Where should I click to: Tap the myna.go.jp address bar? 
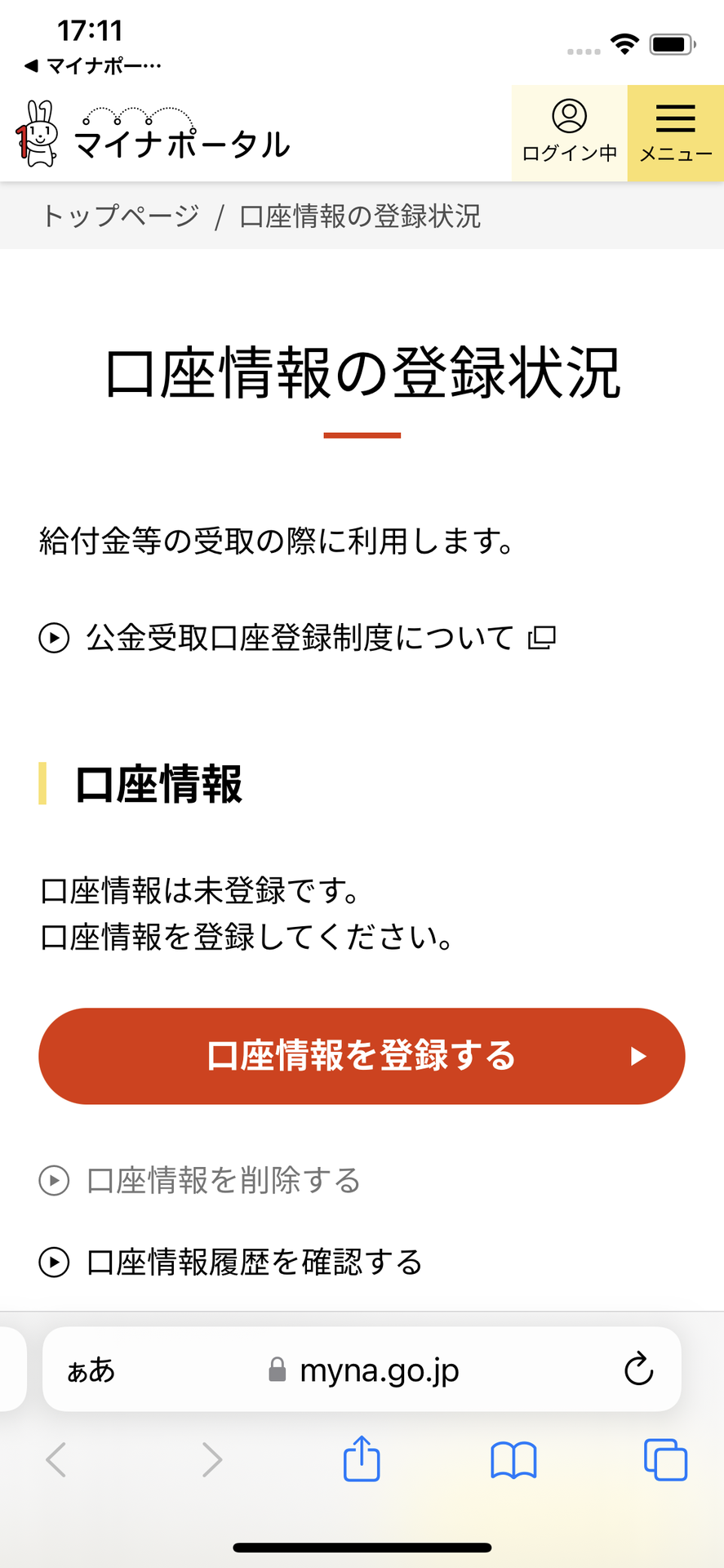pos(363,1370)
